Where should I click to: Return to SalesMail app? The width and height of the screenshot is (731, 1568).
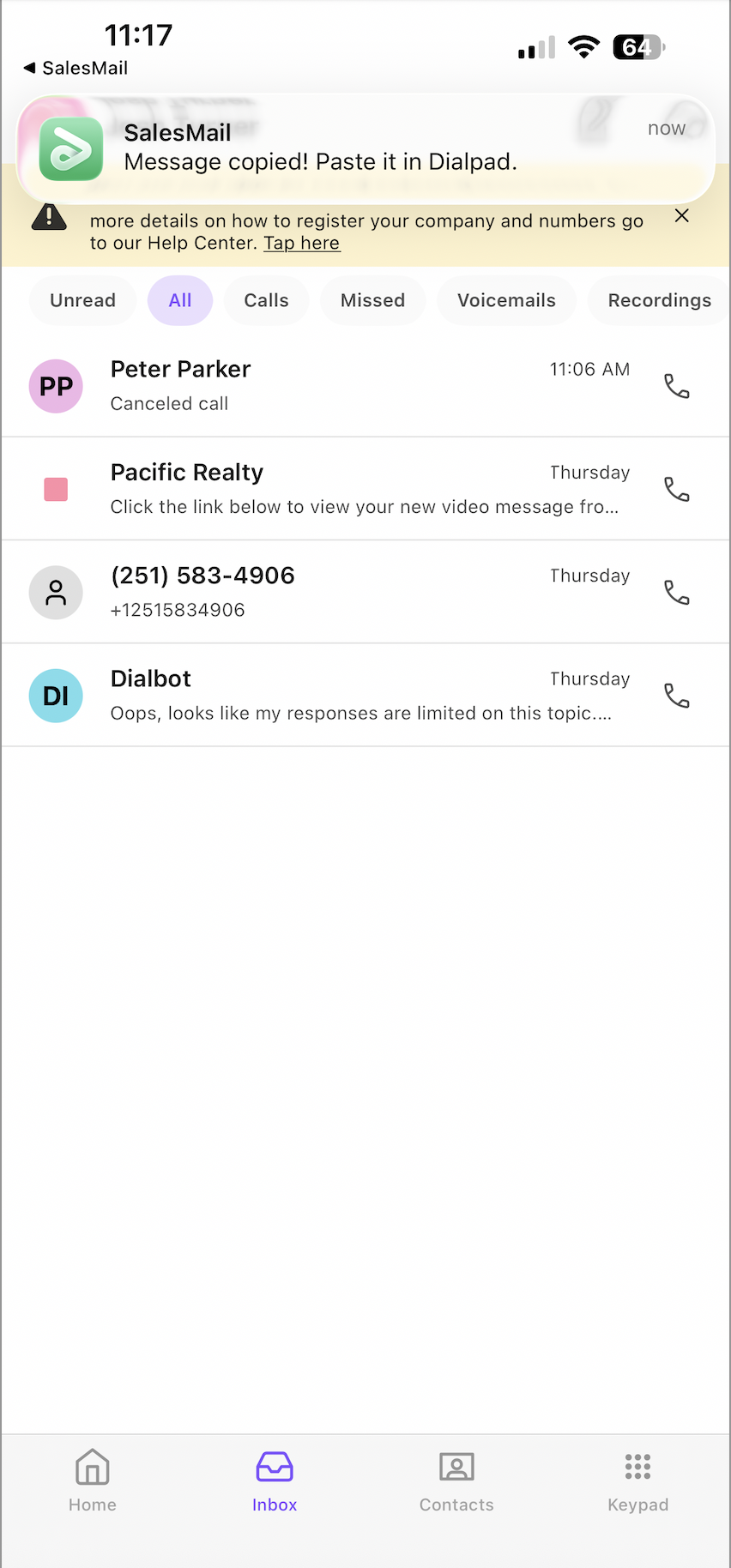(x=76, y=68)
